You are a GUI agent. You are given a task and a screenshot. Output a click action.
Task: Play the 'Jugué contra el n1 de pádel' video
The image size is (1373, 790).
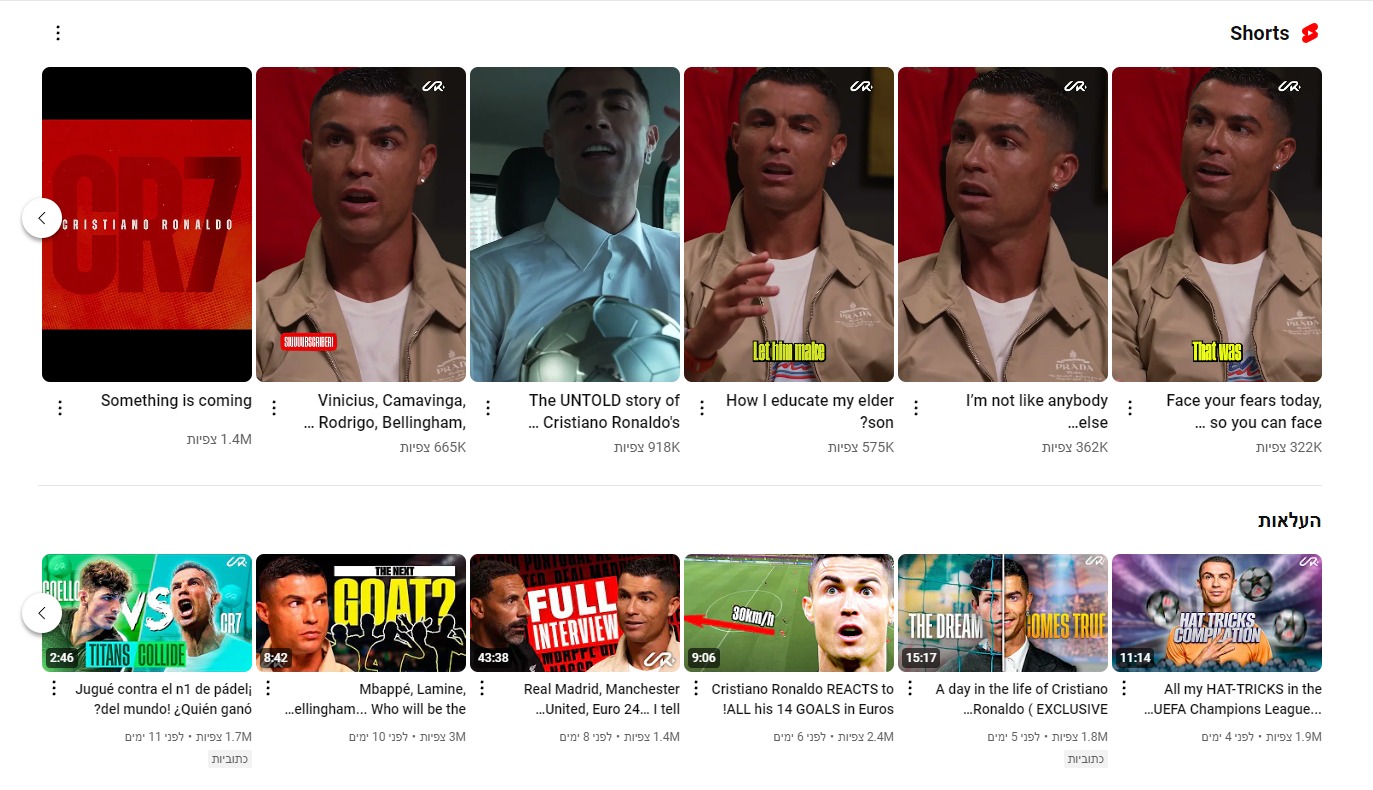coord(147,613)
